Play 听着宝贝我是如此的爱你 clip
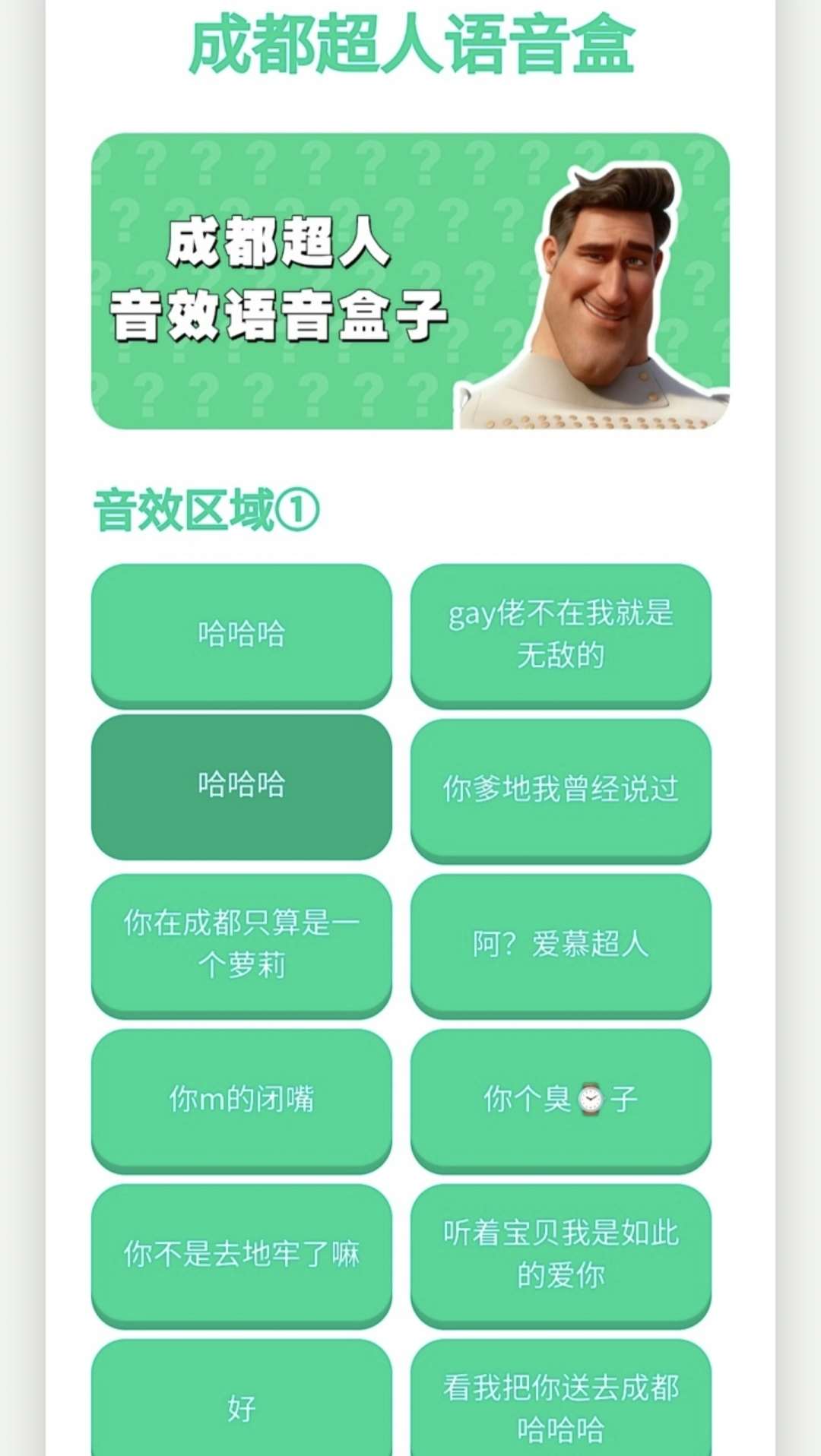 pos(560,1254)
